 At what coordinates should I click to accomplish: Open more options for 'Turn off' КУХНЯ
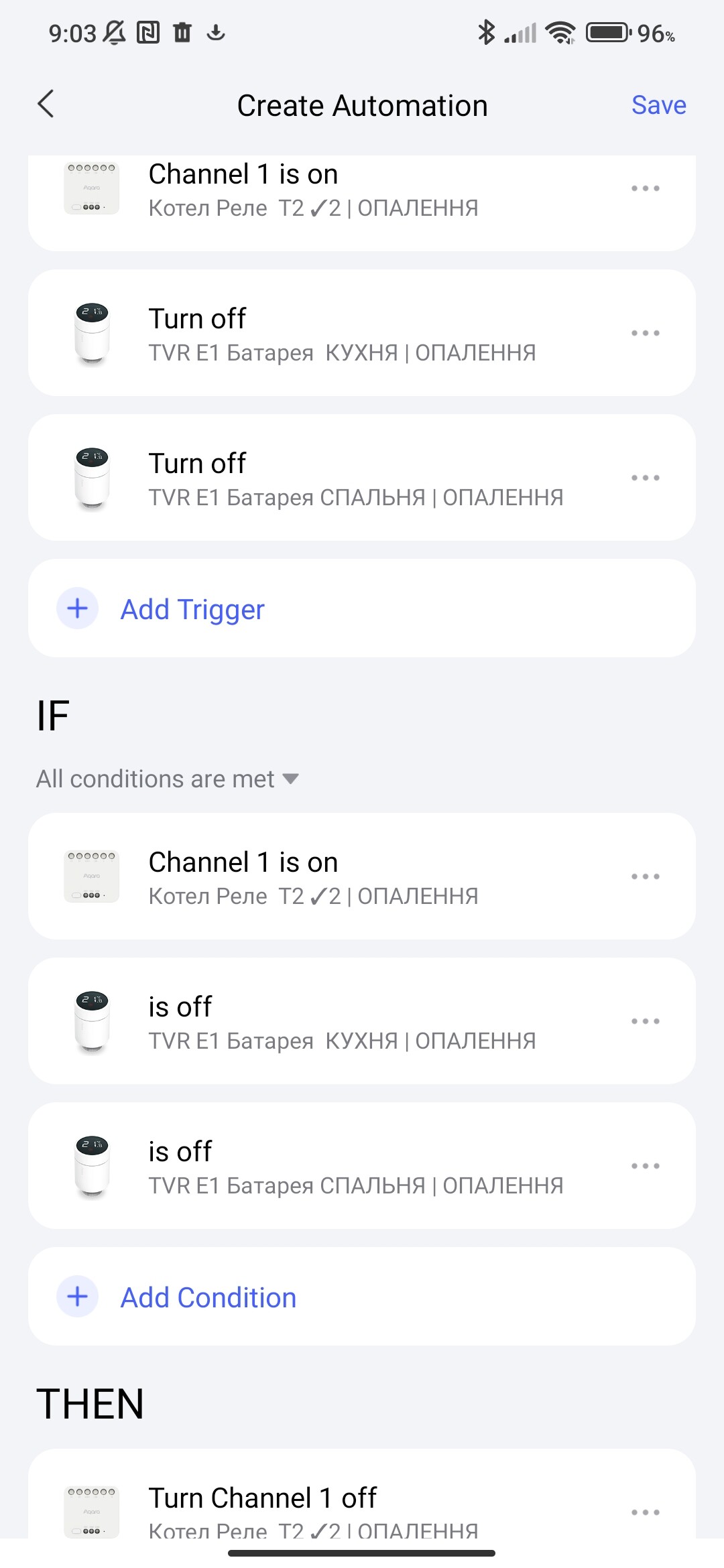point(645,333)
